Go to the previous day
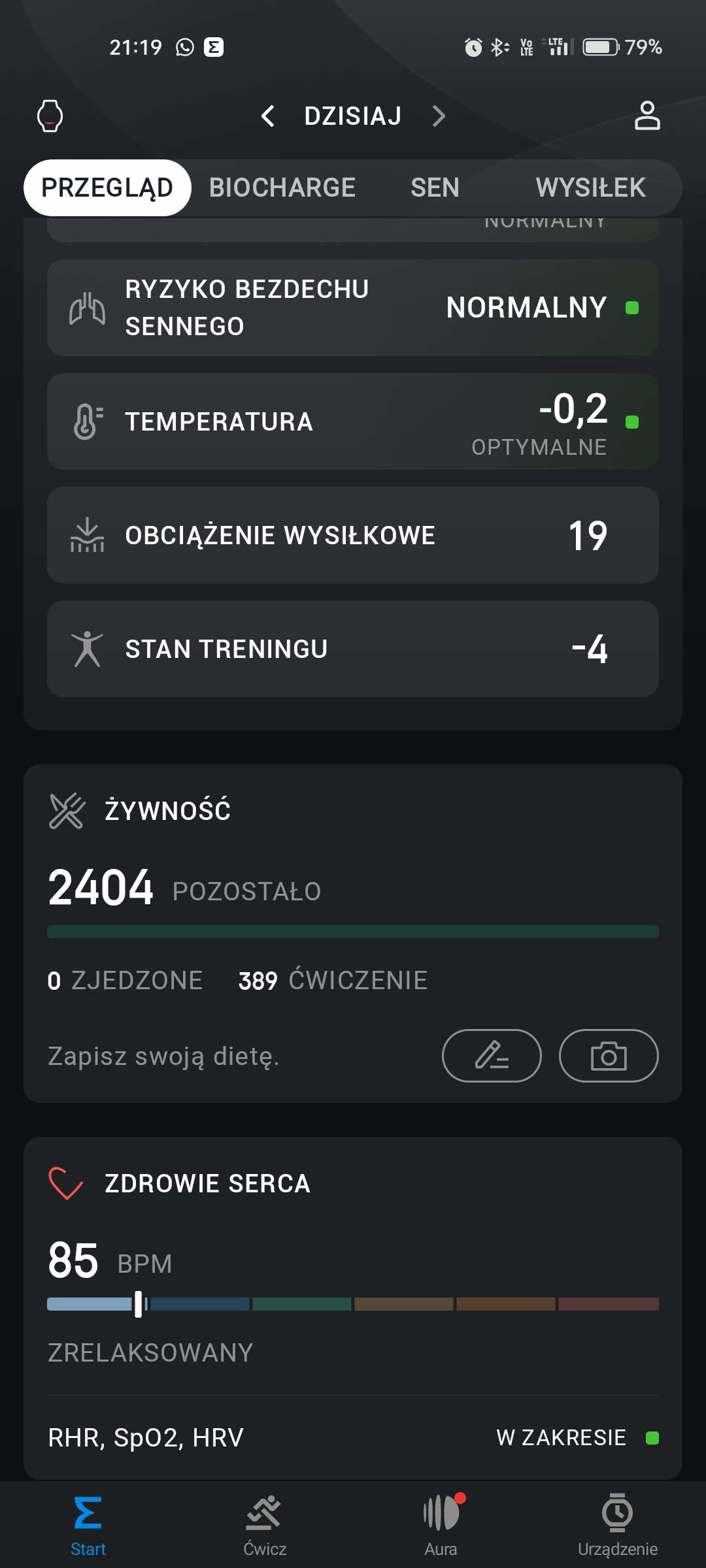This screenshot has height=1568, width=706. pyautogui.click(x=268, y=116)
